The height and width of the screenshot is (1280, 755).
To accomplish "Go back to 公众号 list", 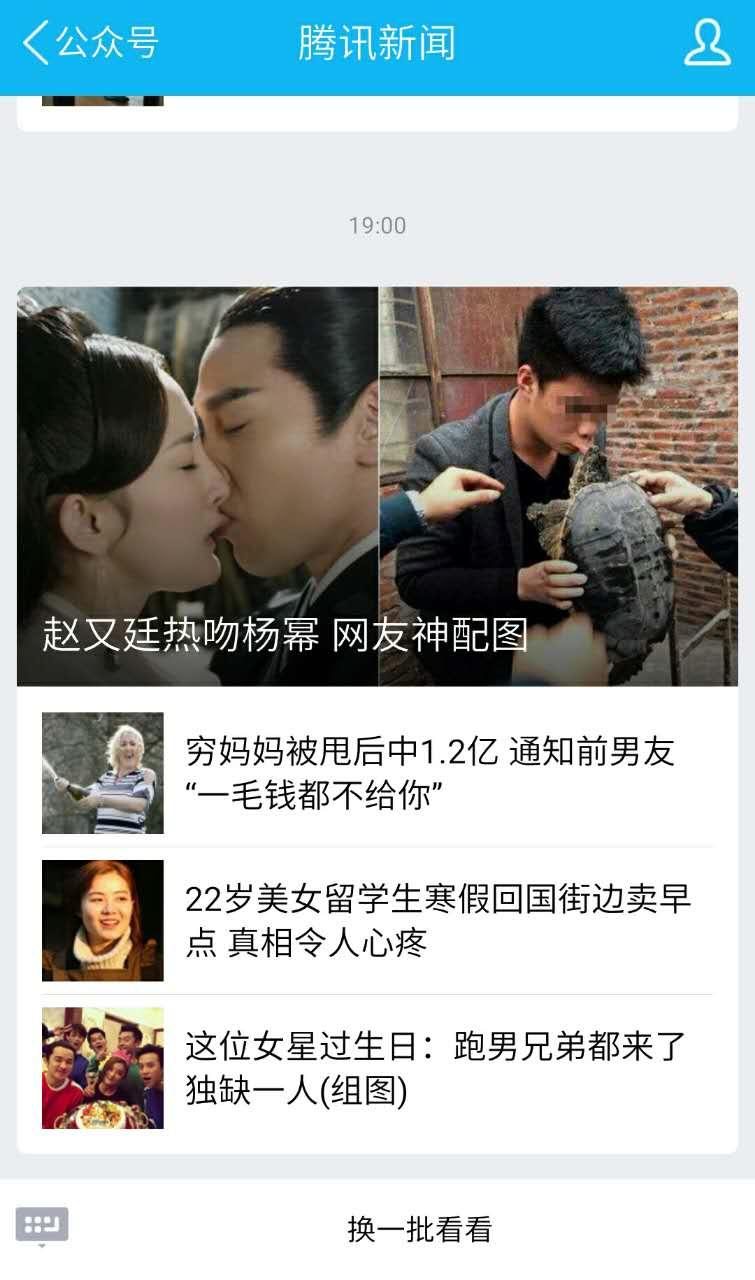I will click(x=90, y=44).
